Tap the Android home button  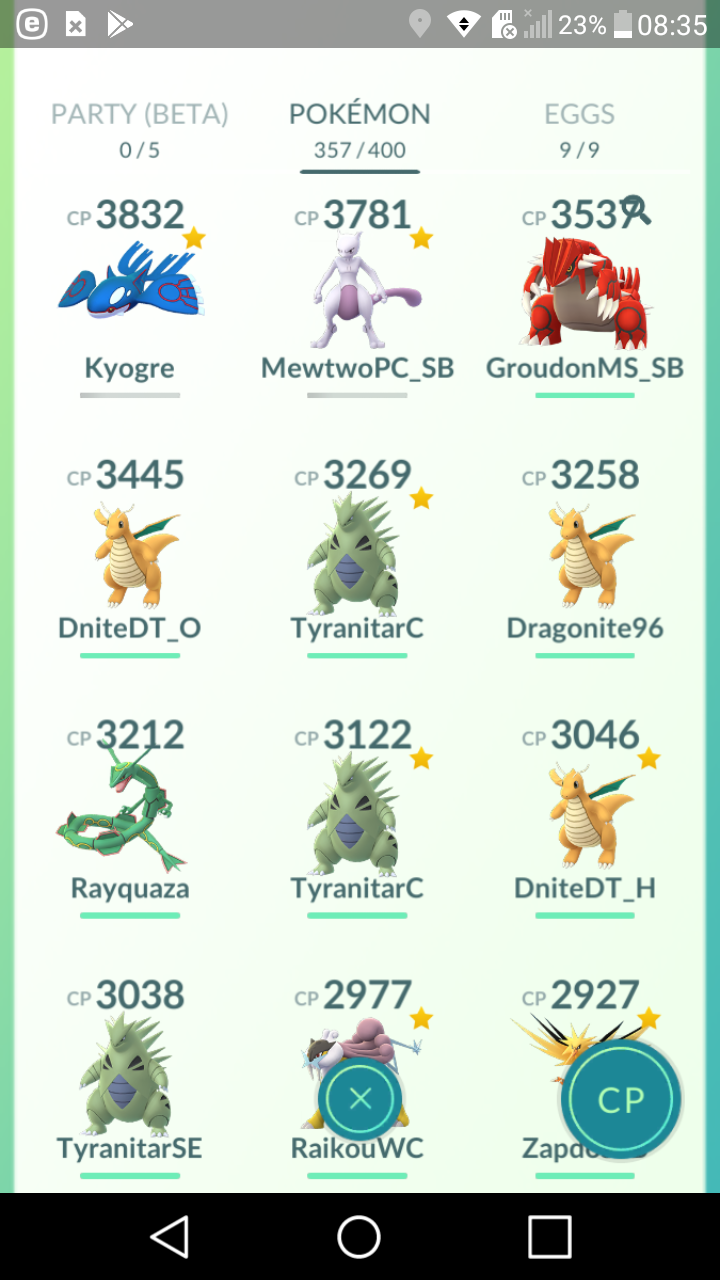[359, 1236]
